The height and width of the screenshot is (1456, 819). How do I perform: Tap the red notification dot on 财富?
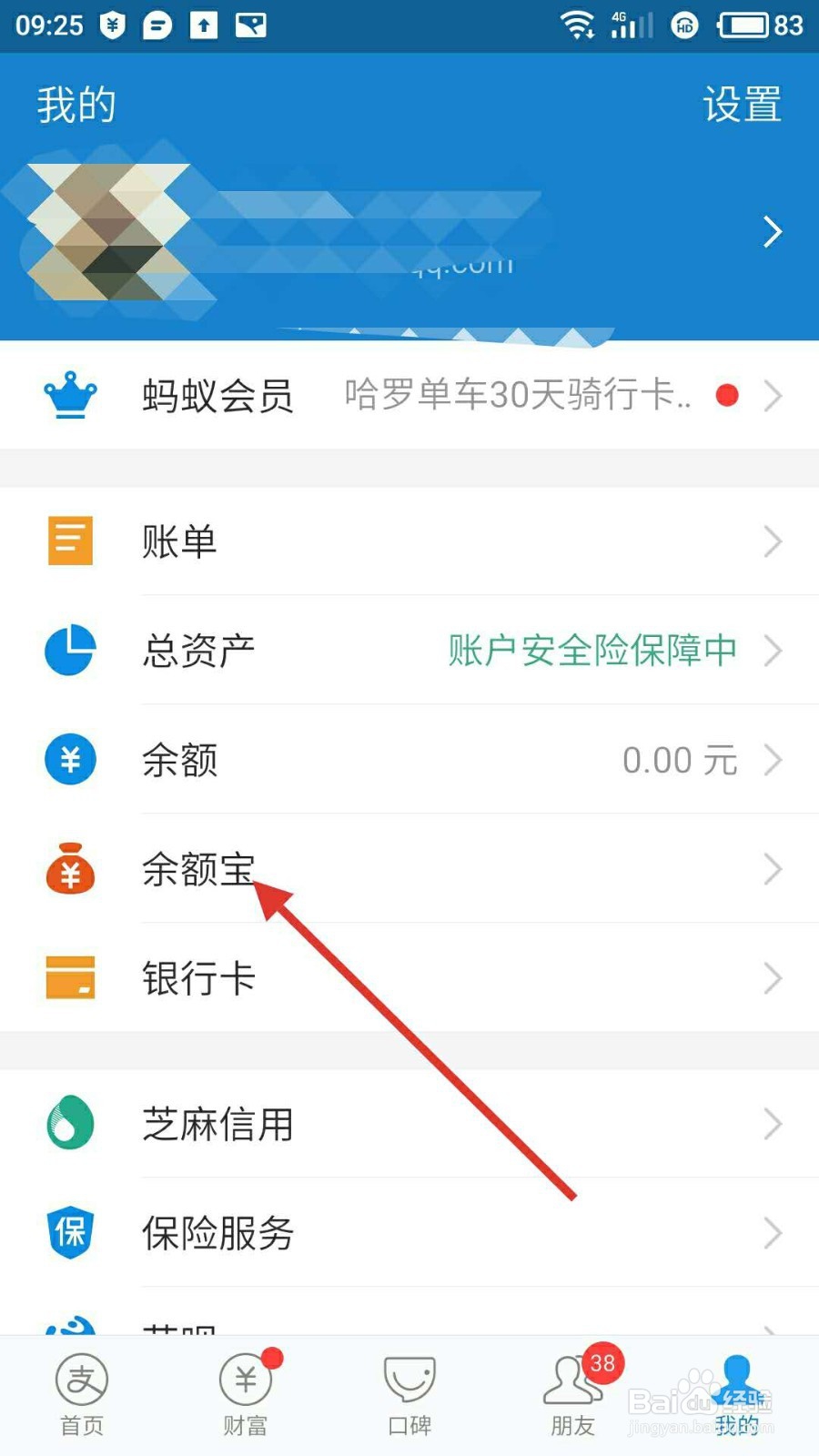tap(273, 1357)
